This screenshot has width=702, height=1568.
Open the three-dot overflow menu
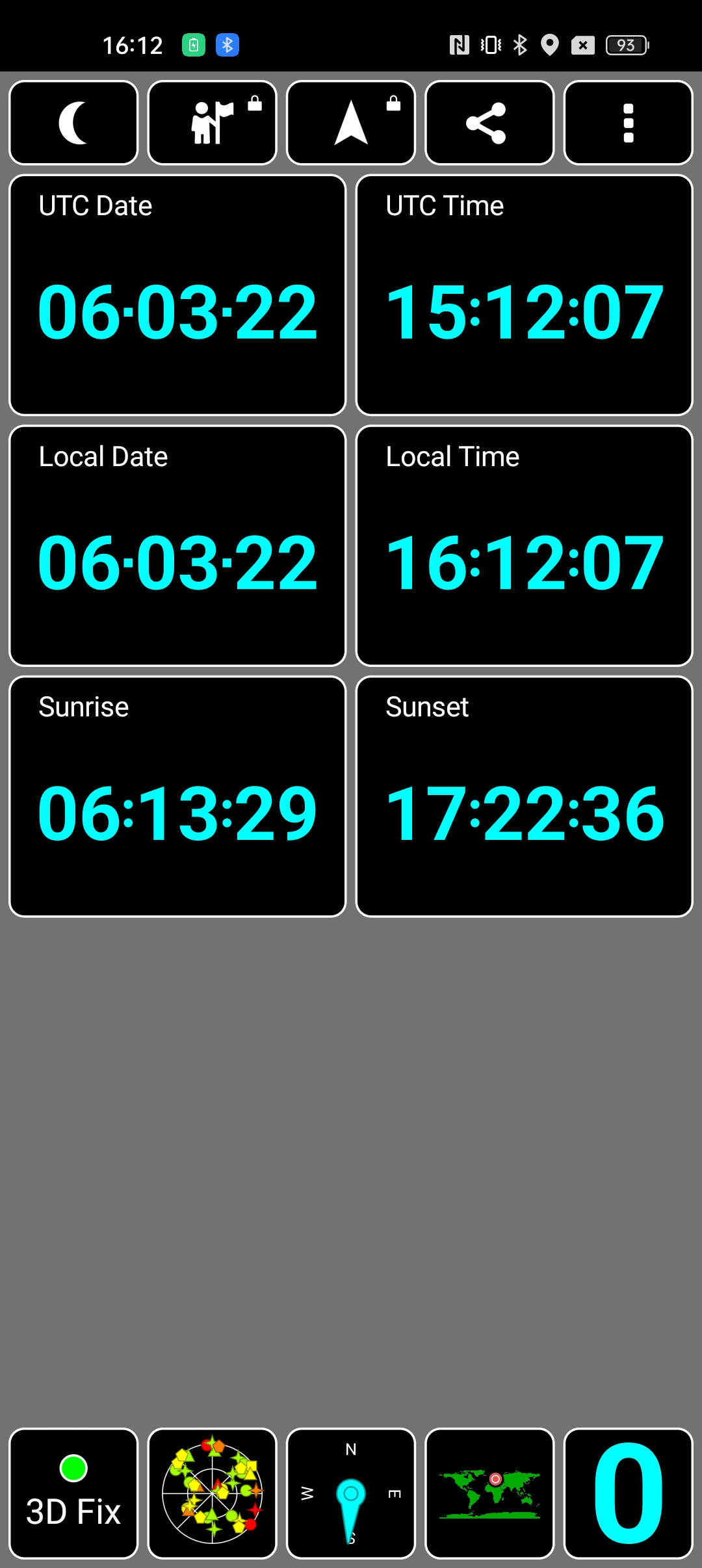click(x=629, y=123)
